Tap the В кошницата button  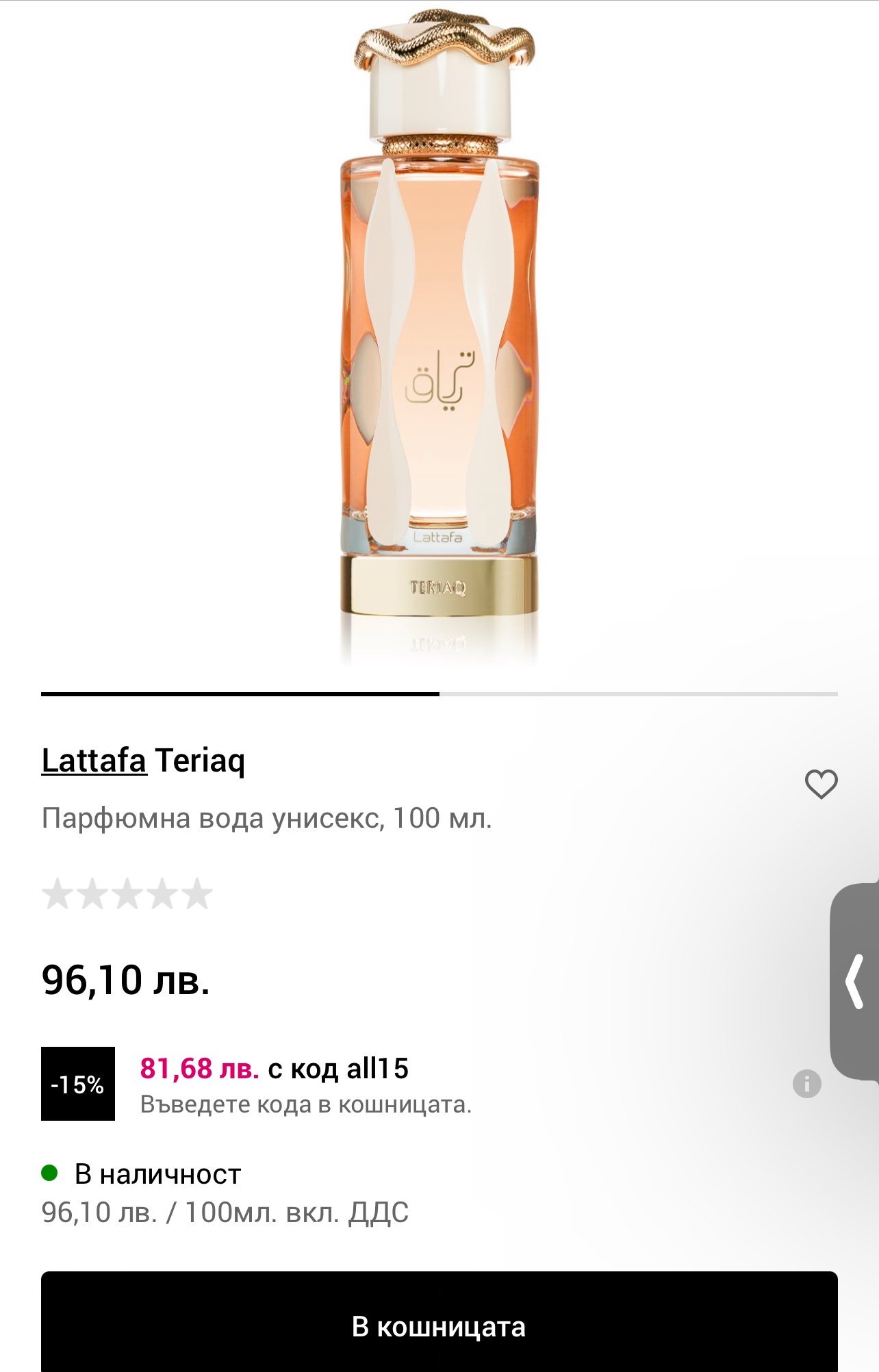tap(439, 1326)
